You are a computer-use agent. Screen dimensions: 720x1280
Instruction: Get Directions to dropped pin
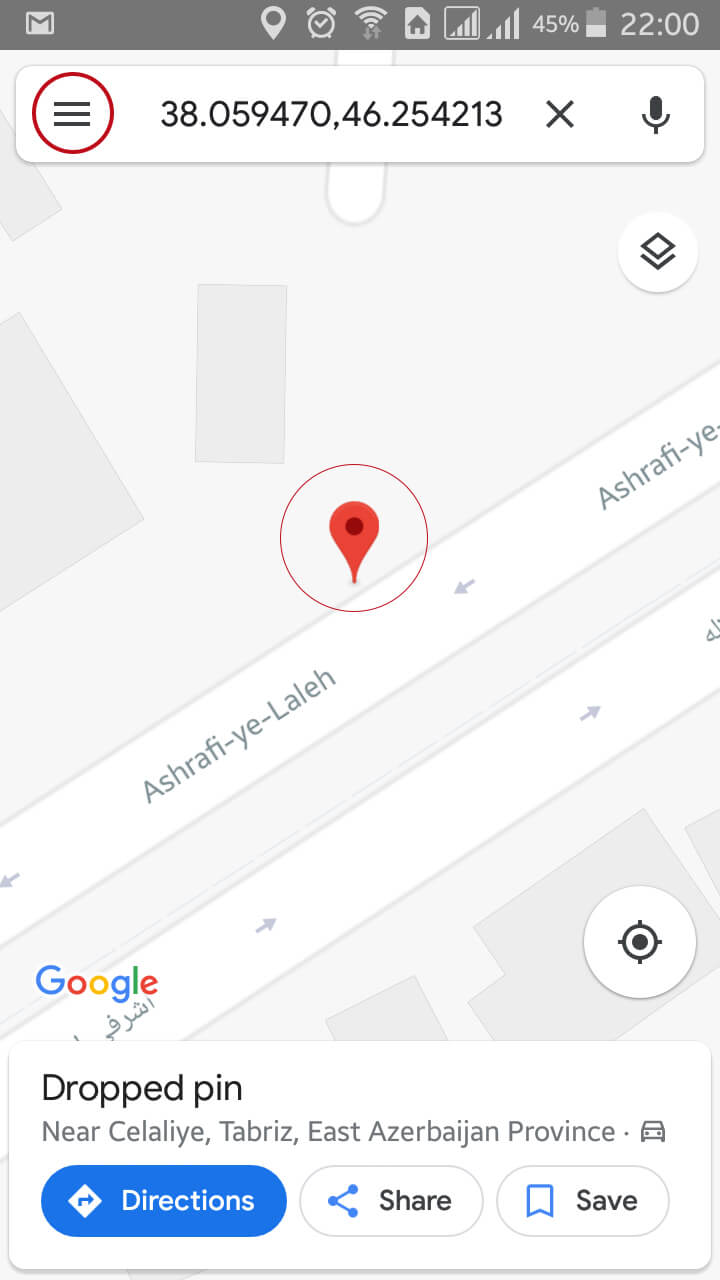click(164, 1200)
